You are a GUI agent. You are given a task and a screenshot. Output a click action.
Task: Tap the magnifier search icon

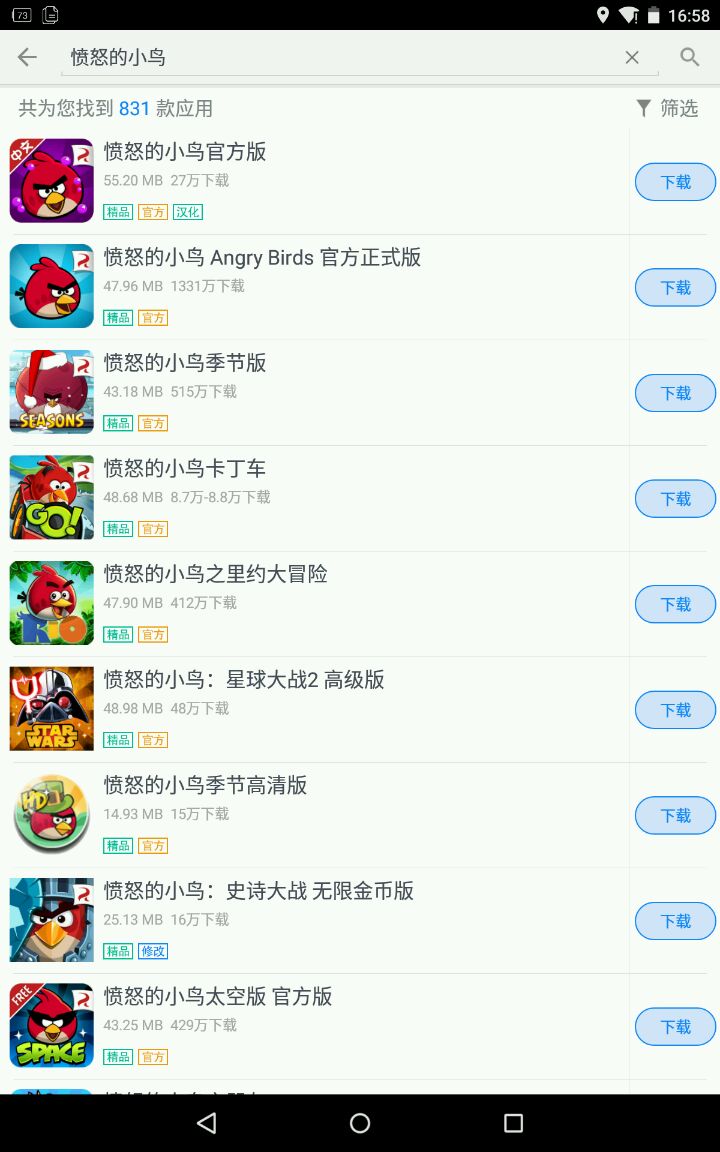pos(689,57)
